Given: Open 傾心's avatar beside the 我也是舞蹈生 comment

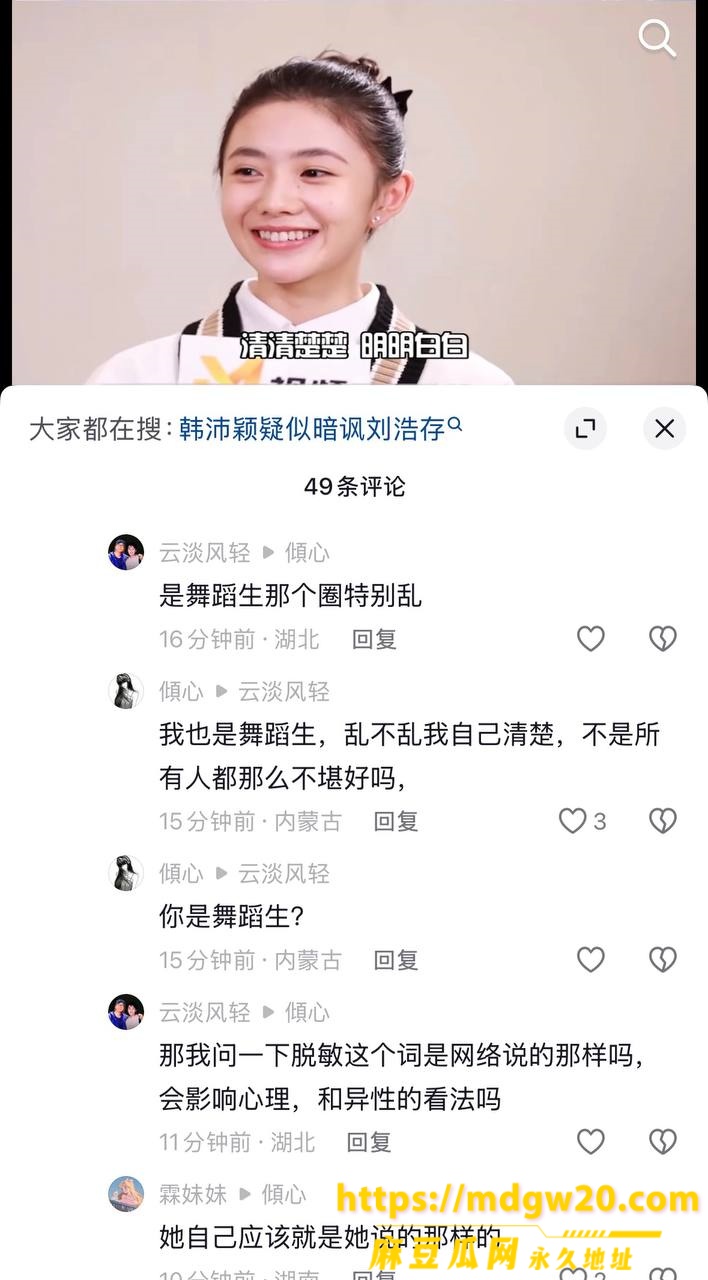Looking at the screenshot, I should click(126, 691).
